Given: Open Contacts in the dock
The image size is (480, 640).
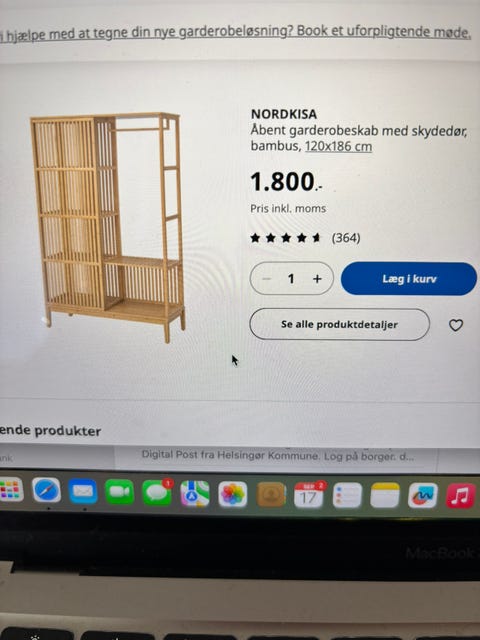Looking at the screenshot, I should point(271,495).
